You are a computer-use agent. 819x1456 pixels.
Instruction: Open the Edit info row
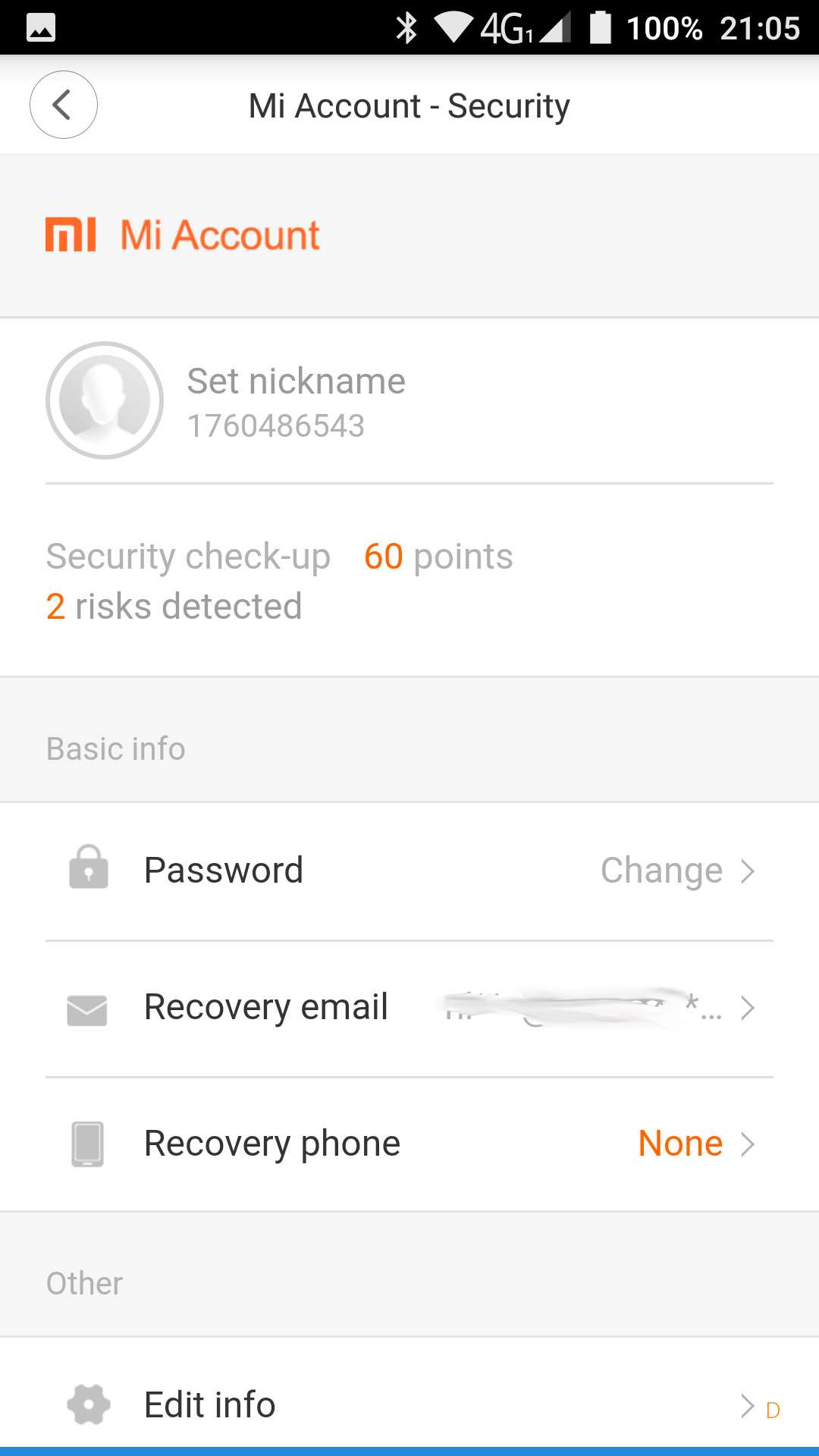(409, 1404)
